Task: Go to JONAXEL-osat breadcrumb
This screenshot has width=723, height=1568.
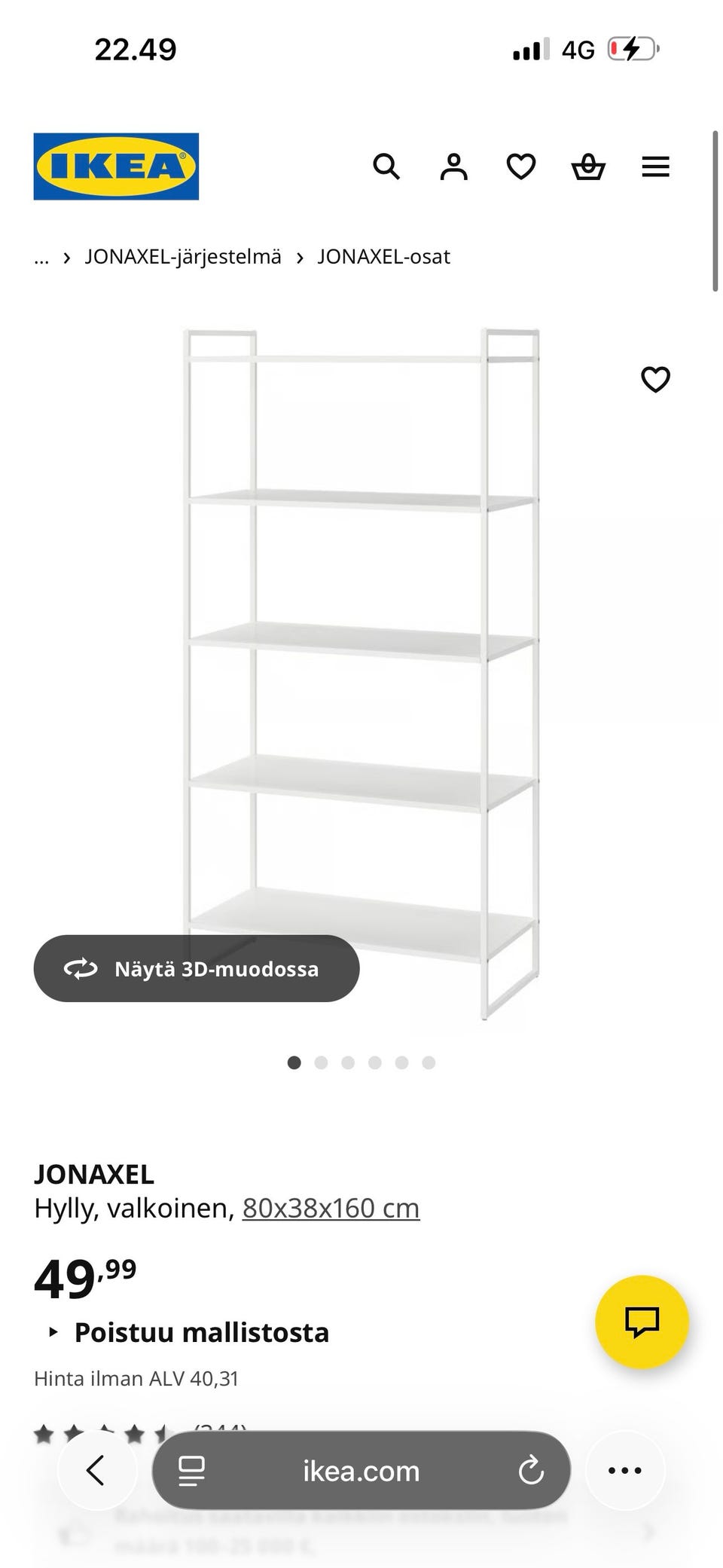Action: point(383,257)
